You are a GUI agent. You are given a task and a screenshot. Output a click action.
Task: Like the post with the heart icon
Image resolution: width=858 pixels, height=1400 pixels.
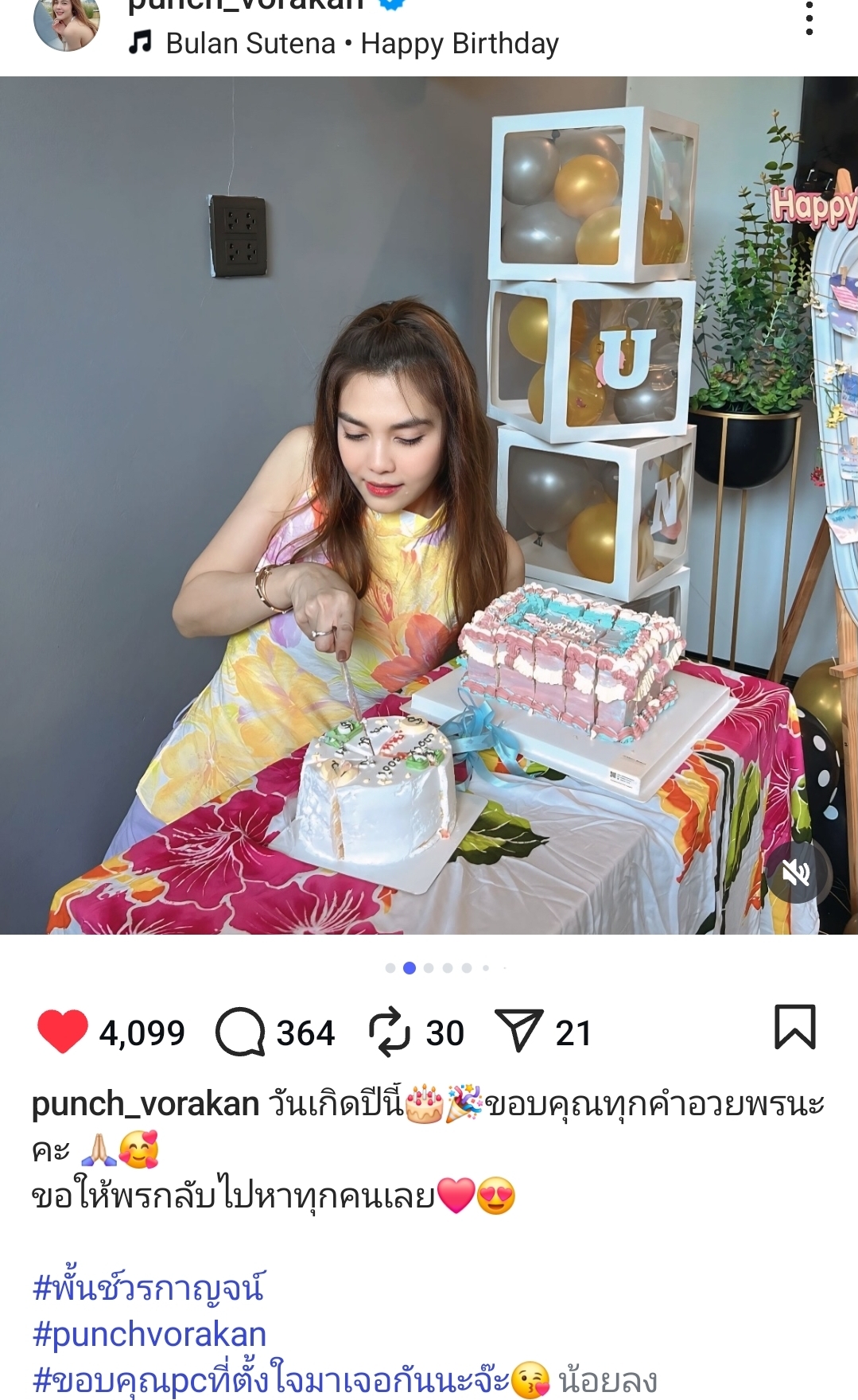(x=63, y=1031)
